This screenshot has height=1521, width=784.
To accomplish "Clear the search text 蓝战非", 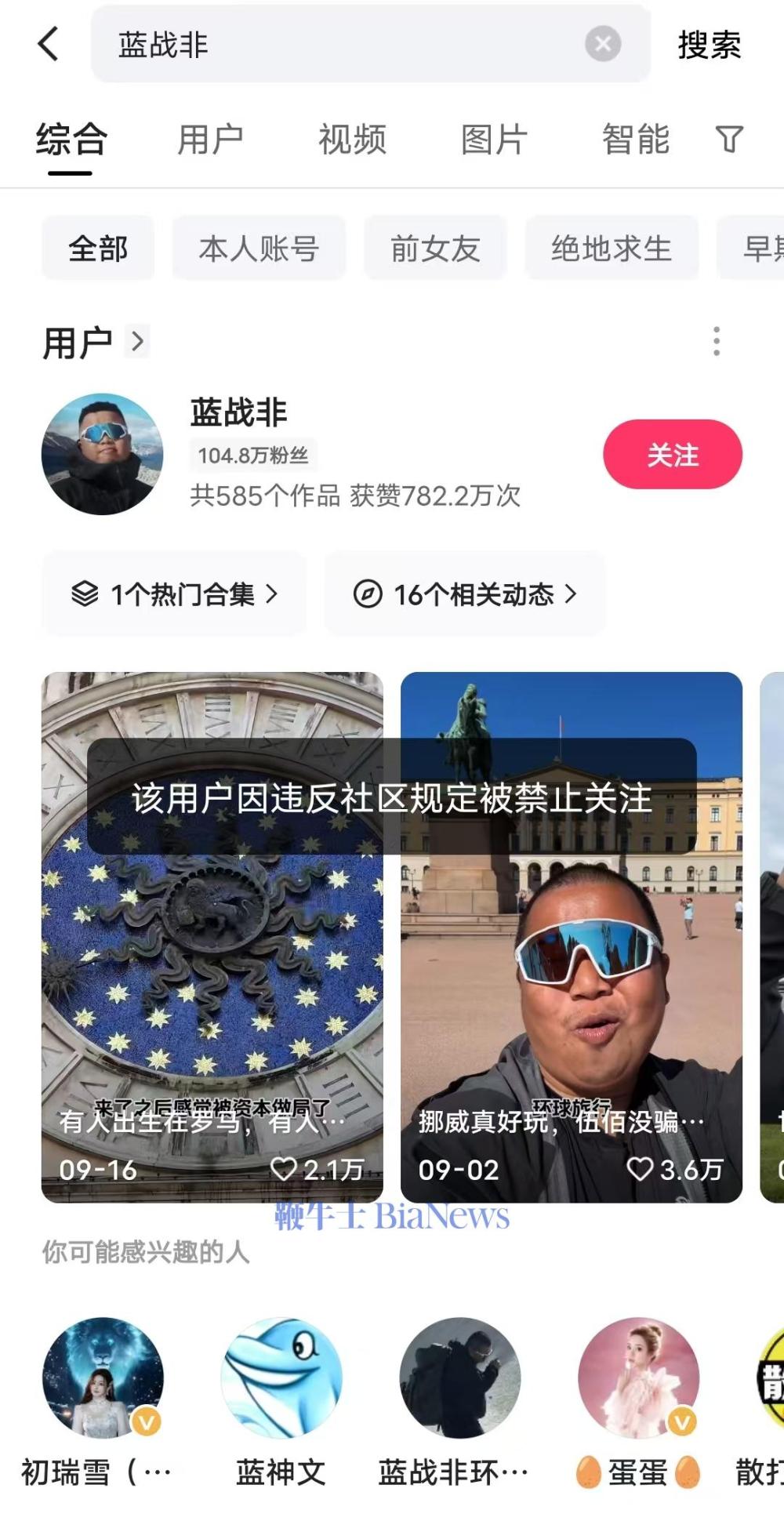I will coord(602,44).
